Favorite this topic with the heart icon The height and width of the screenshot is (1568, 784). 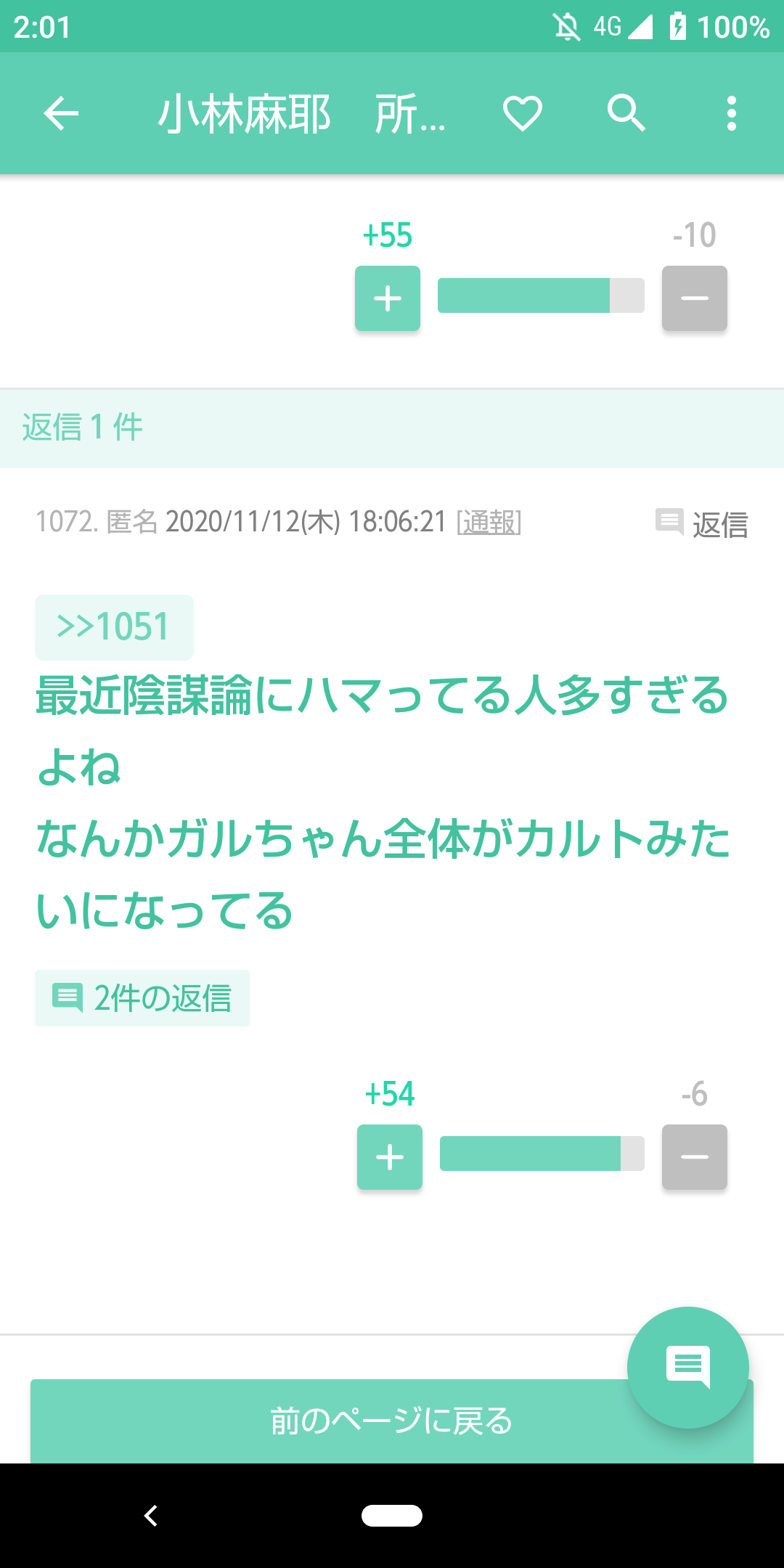pyautogui.click(x=523, y=113)
